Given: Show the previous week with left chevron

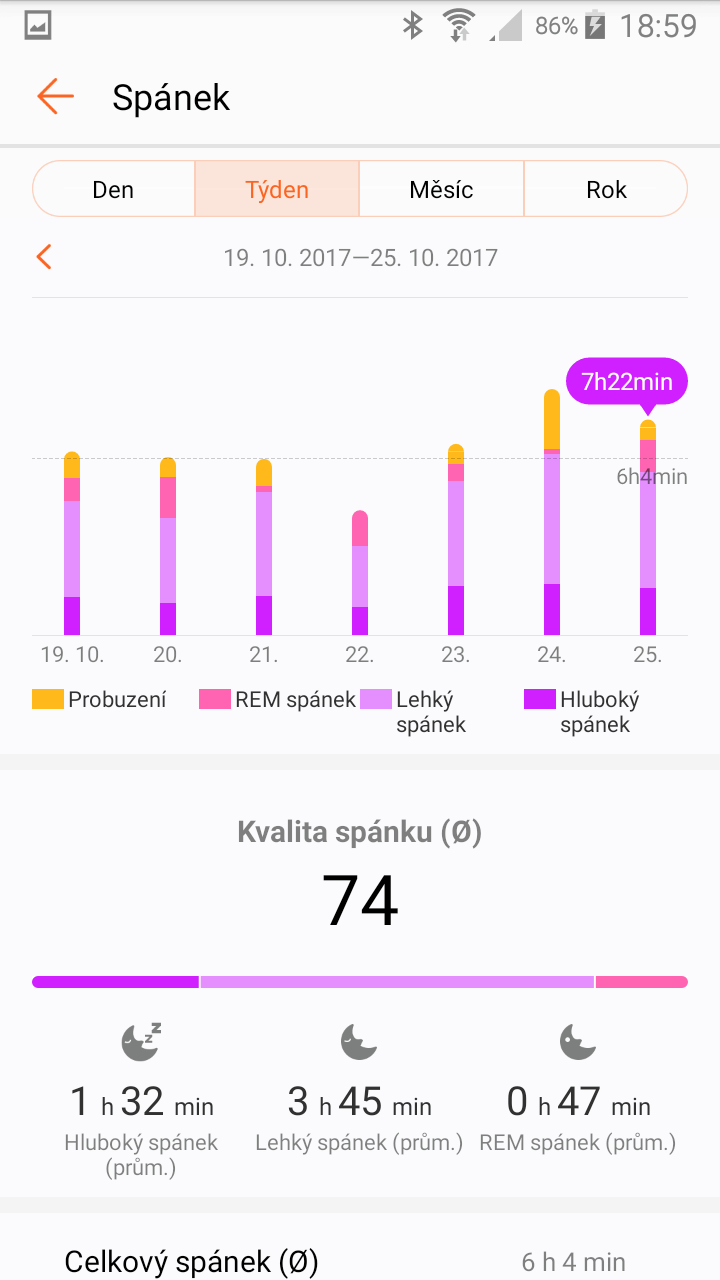Looking at the screenshot, I should coord(44,257).
